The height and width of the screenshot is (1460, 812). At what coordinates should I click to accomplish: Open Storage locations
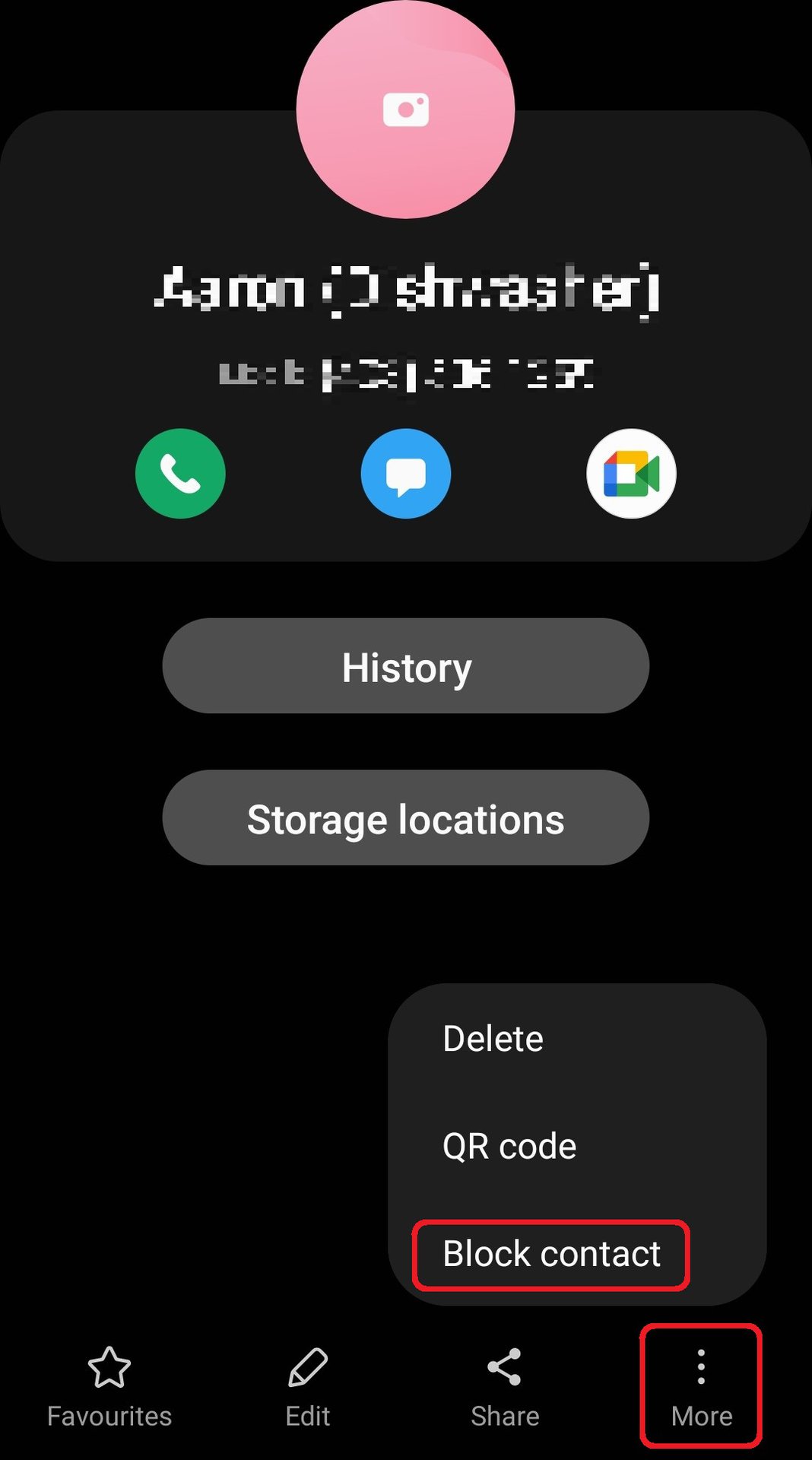click(405, 818)
